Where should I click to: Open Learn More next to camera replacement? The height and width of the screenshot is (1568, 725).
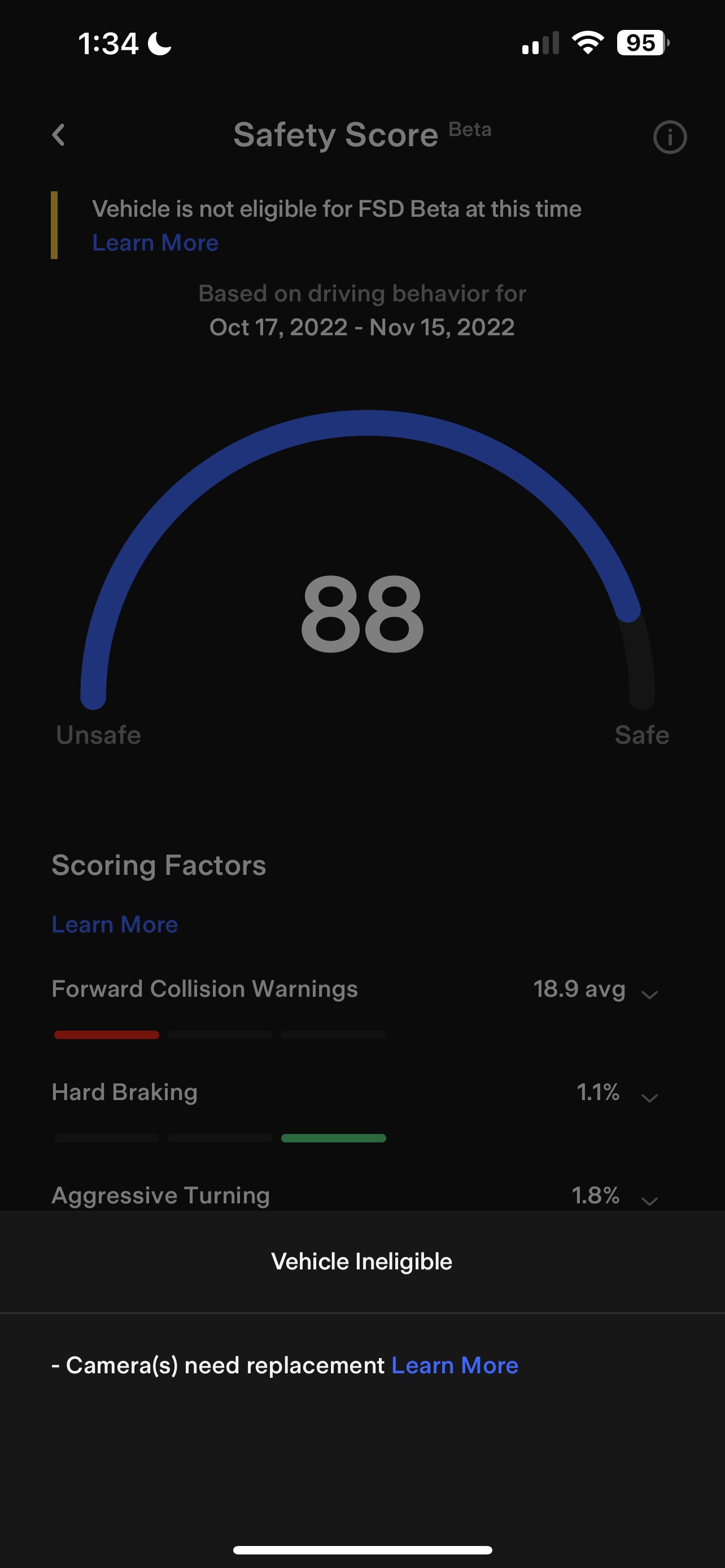click(x=455, y=1365)
